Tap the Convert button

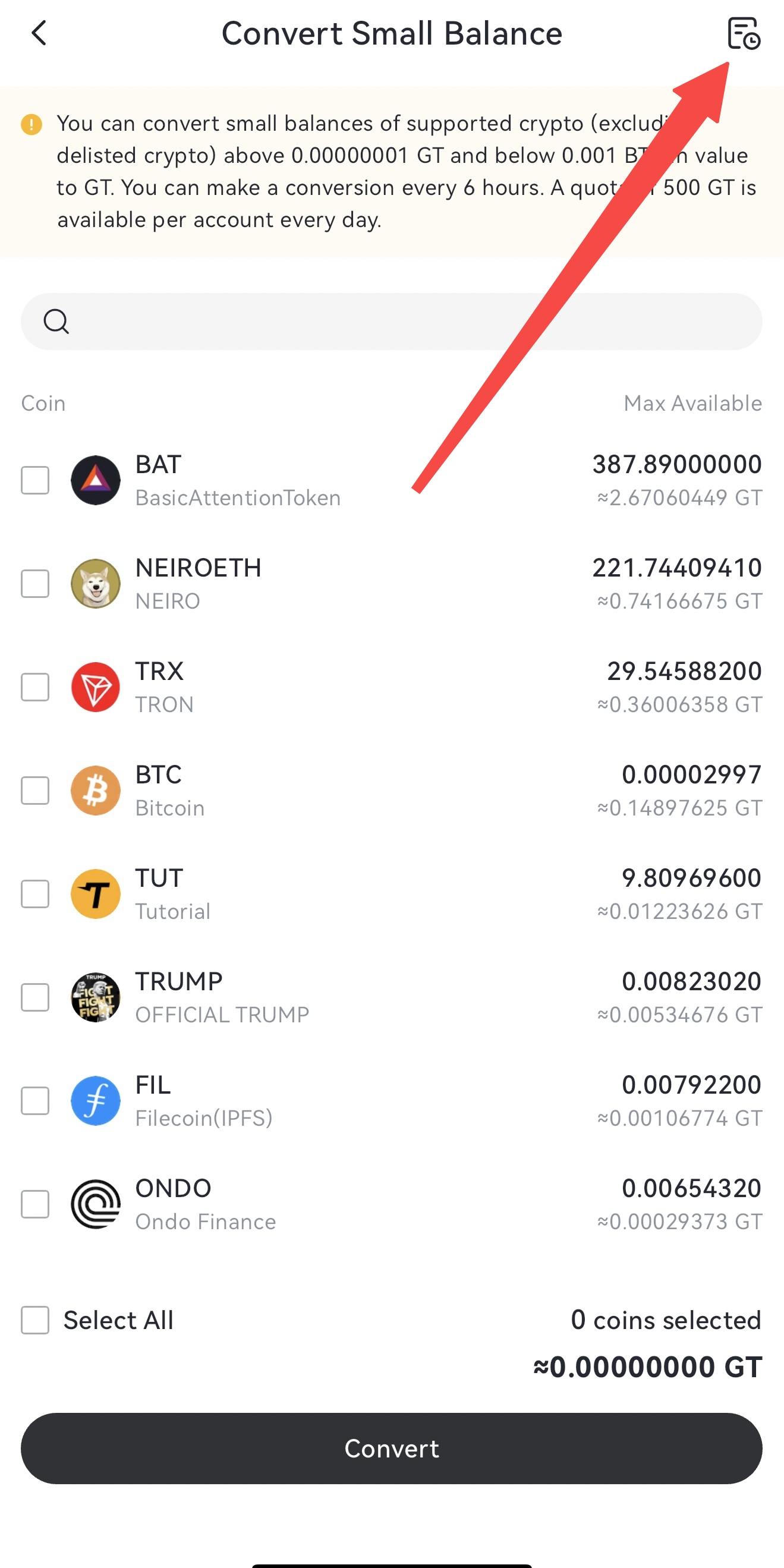(x=391, y=1449)
